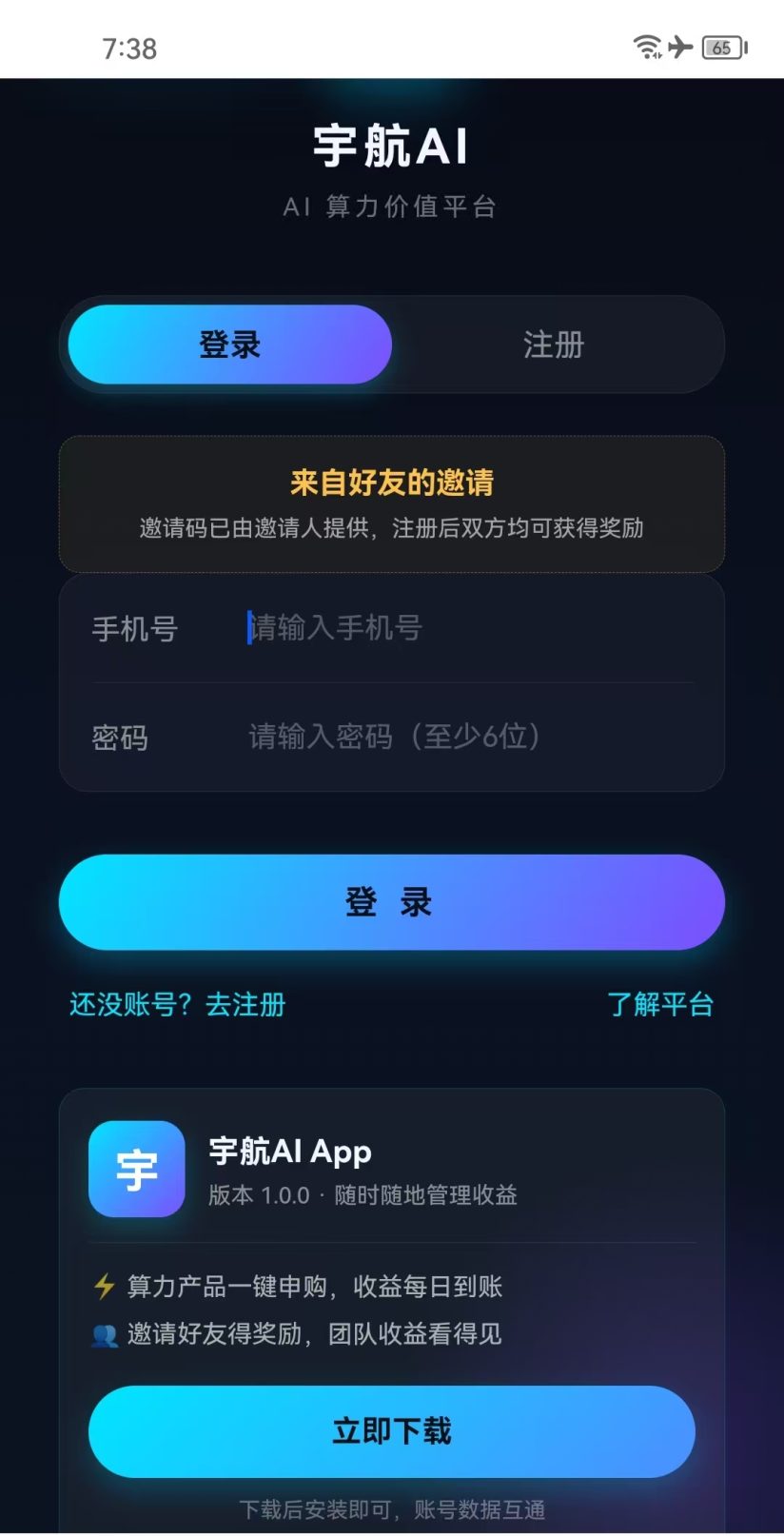The height and width of the screenshot is (1536, 784).
Task: Open the 还没账号？去注册 link
Action: (178, 1004)
